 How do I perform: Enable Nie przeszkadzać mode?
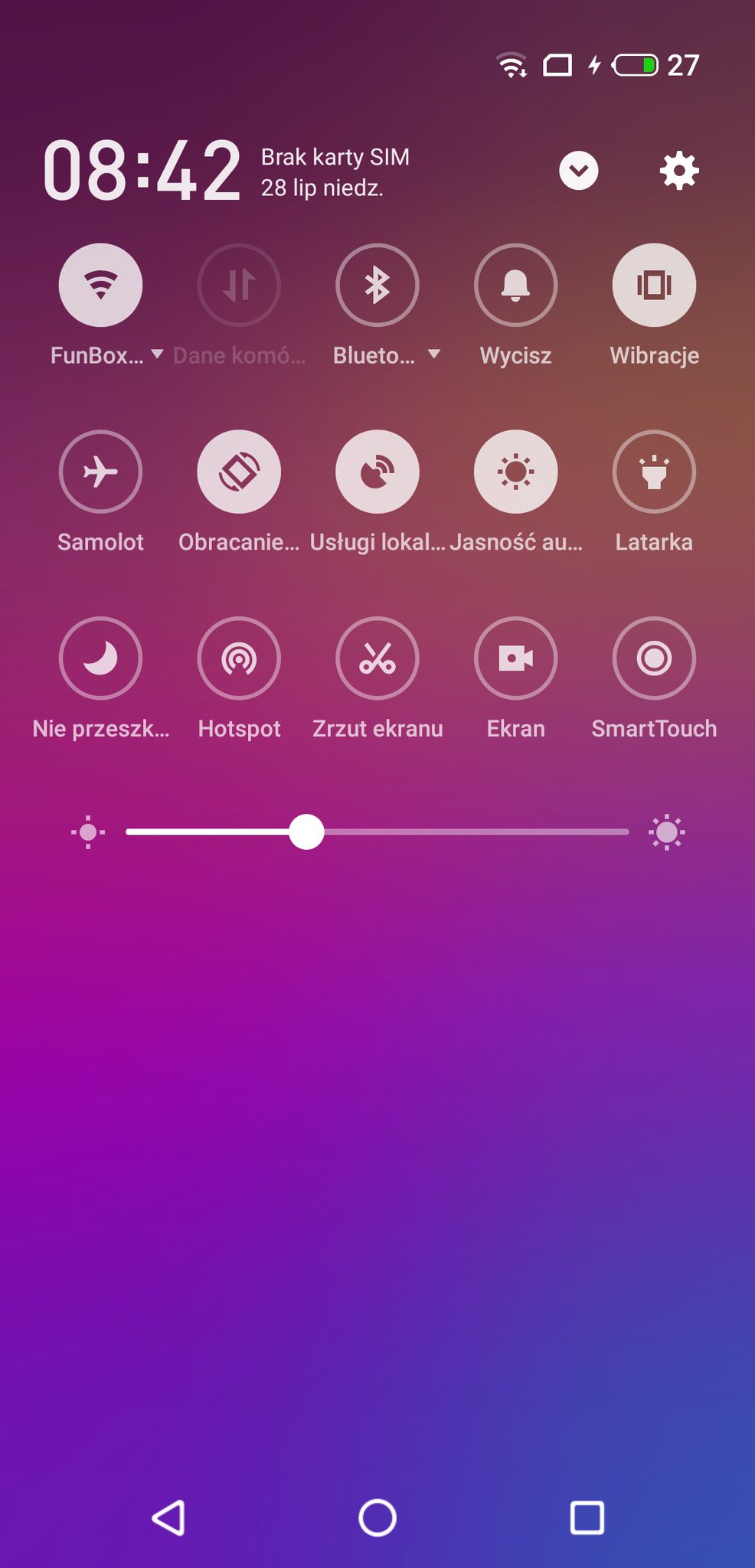[100, 658]
